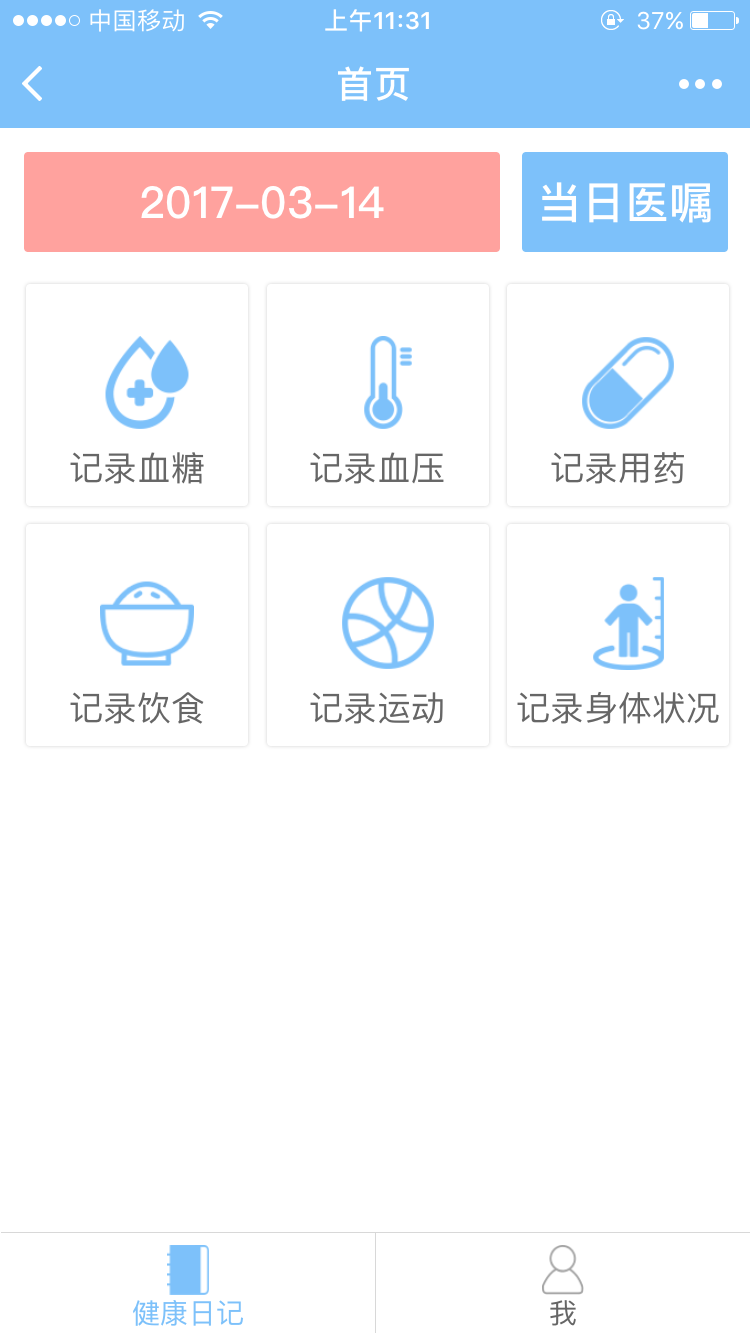Viewport: 750px width, 1334px height.
Task: Tap the 记录身体状况 card
Action: tap(618, 635)
